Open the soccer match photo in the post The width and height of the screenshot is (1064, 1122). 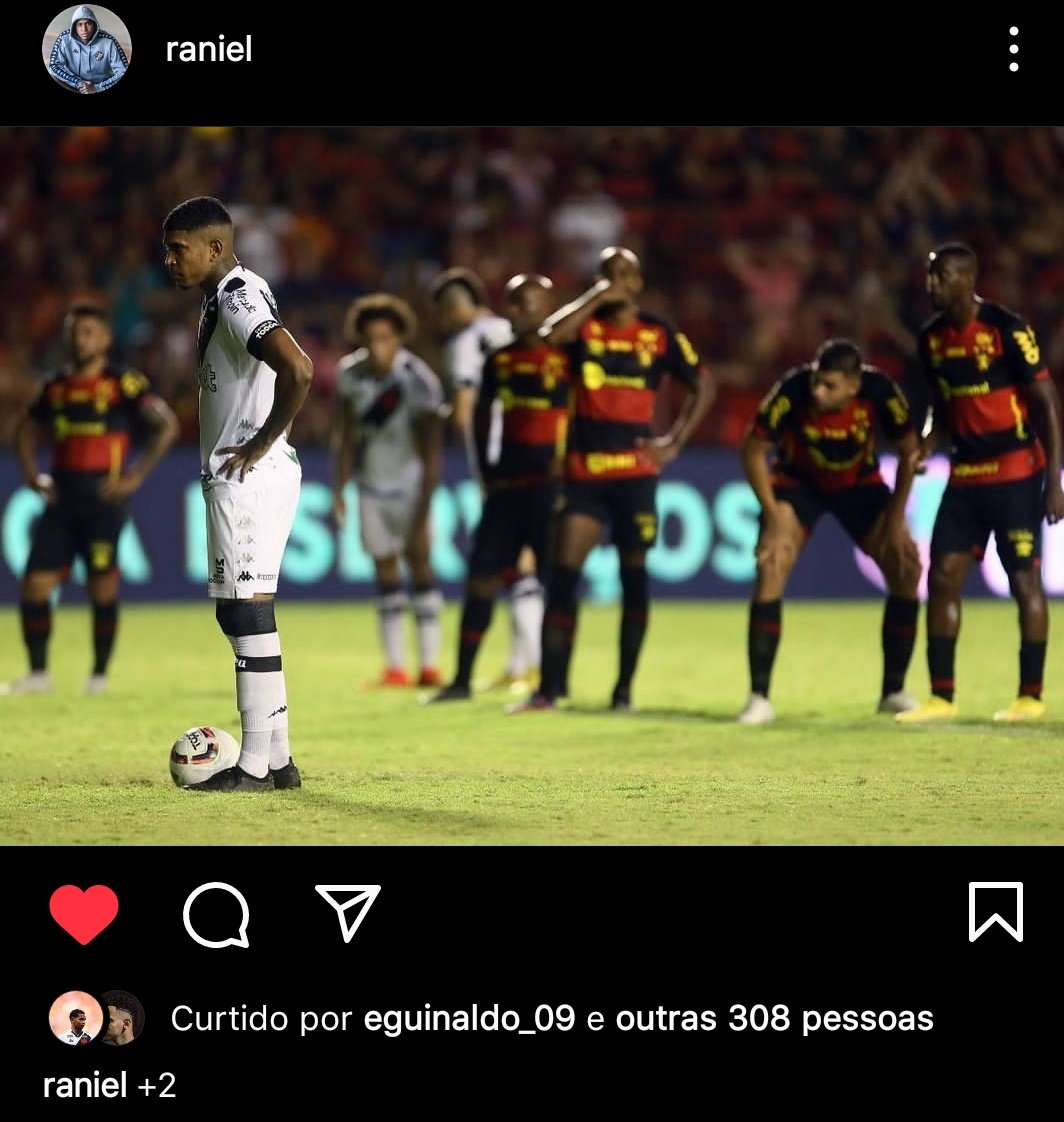point(532,486)
